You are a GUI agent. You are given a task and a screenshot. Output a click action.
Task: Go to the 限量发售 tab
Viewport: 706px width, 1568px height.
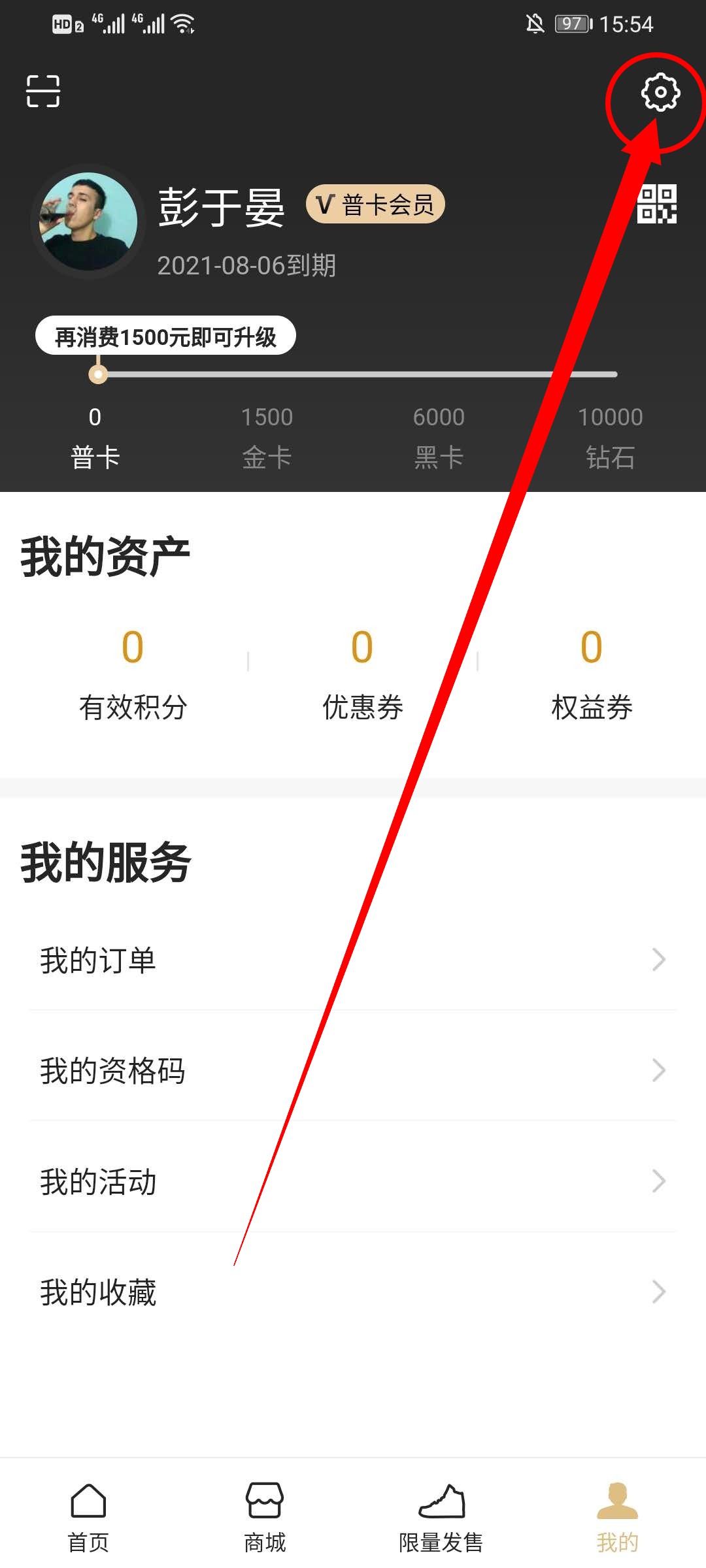441,1517
